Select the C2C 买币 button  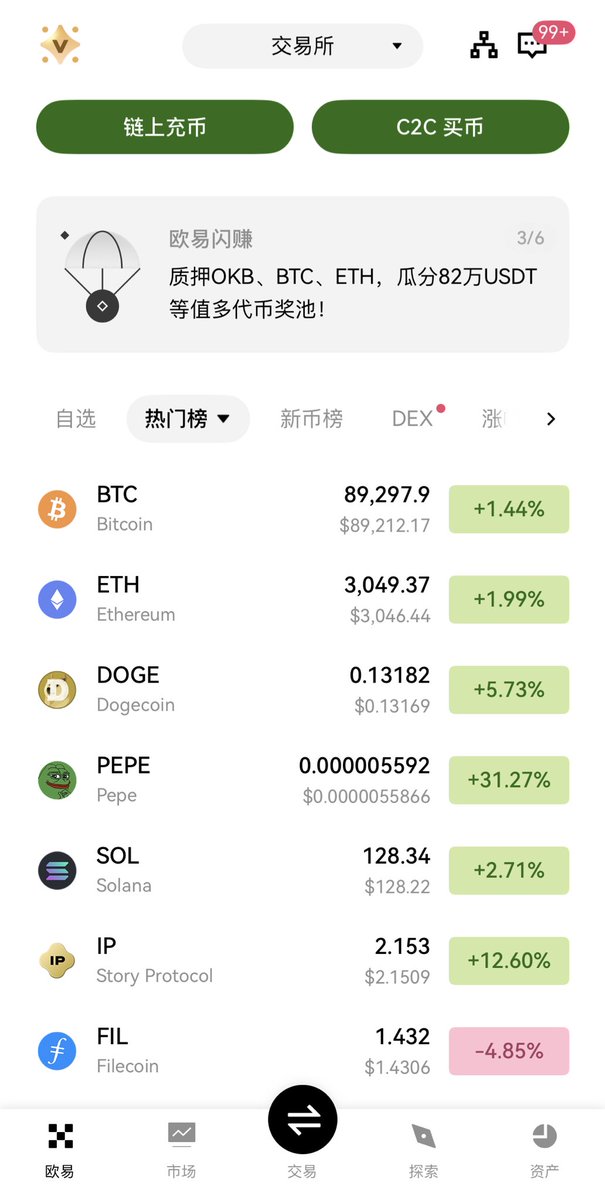tap(440, 127)
